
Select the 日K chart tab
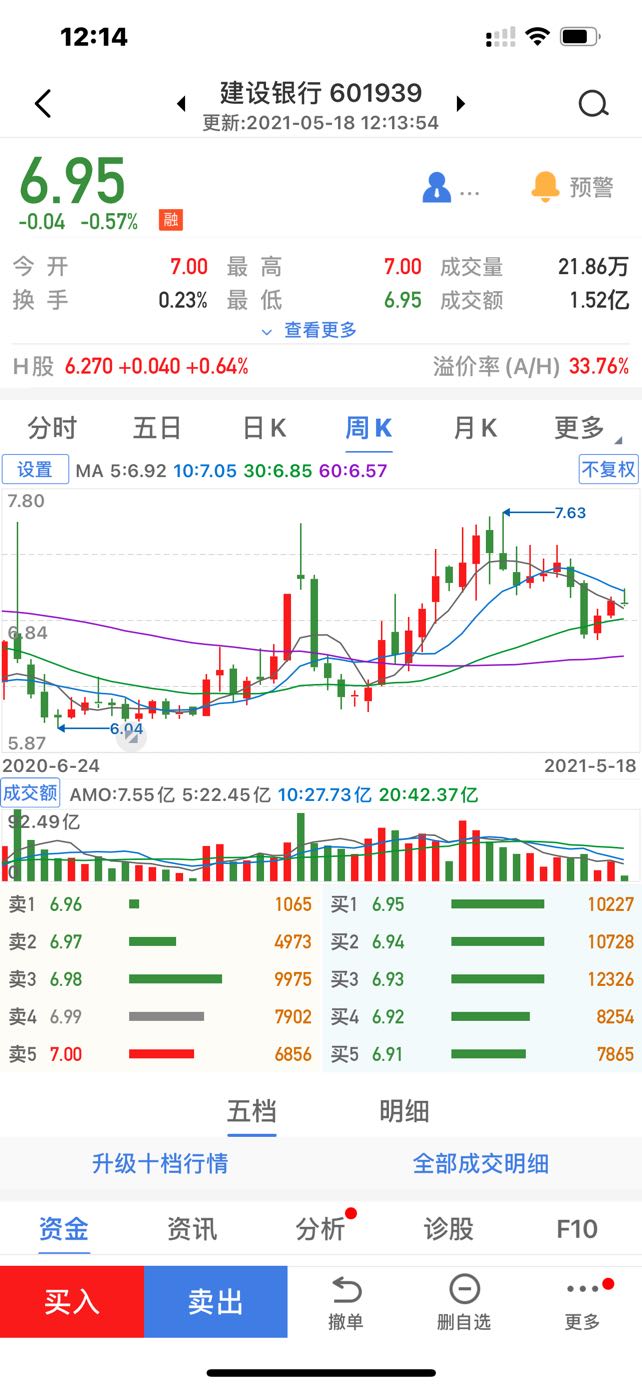tap(264, 428)
